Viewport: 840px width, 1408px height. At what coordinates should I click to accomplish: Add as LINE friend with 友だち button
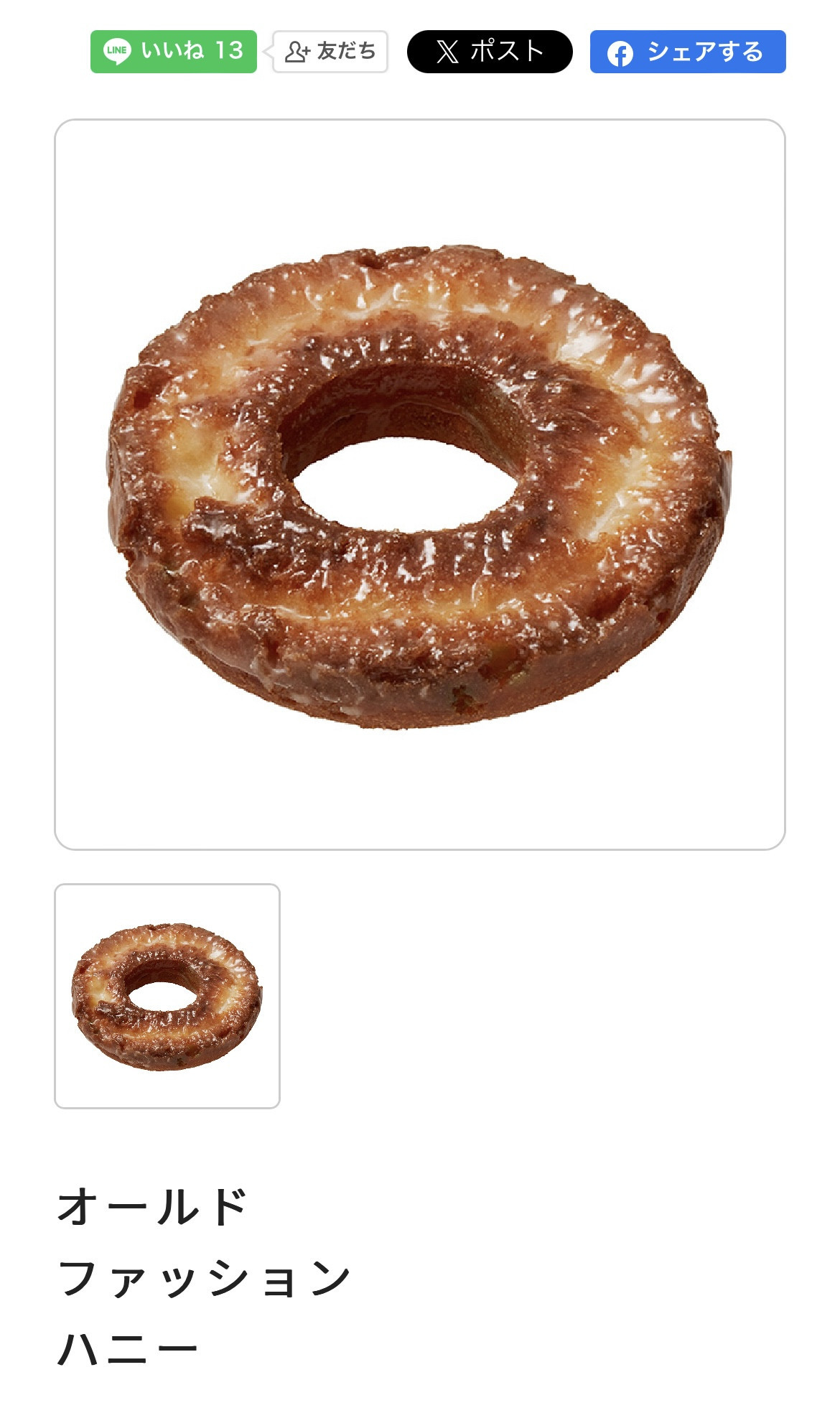pos(330,52)
